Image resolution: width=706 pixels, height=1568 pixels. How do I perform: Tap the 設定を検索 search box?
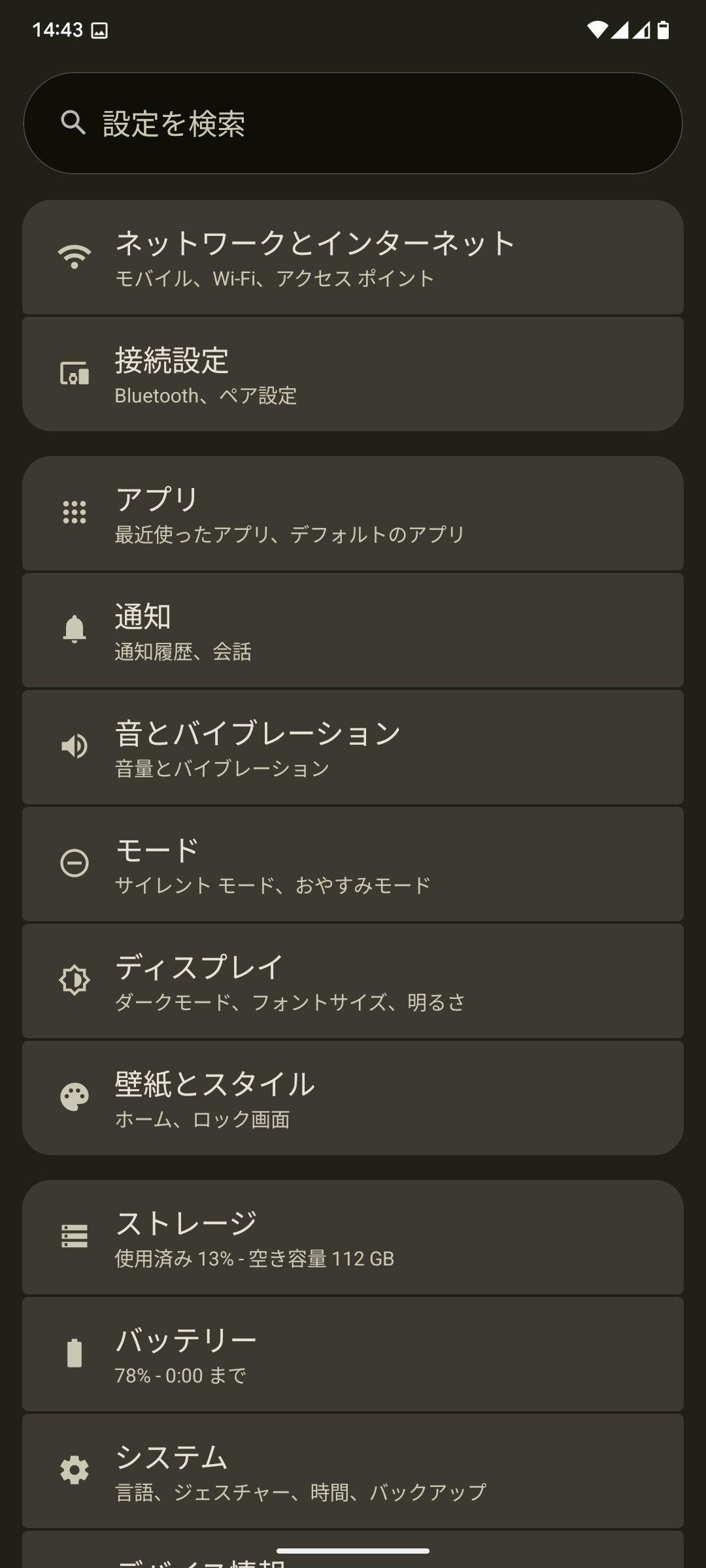353,123
